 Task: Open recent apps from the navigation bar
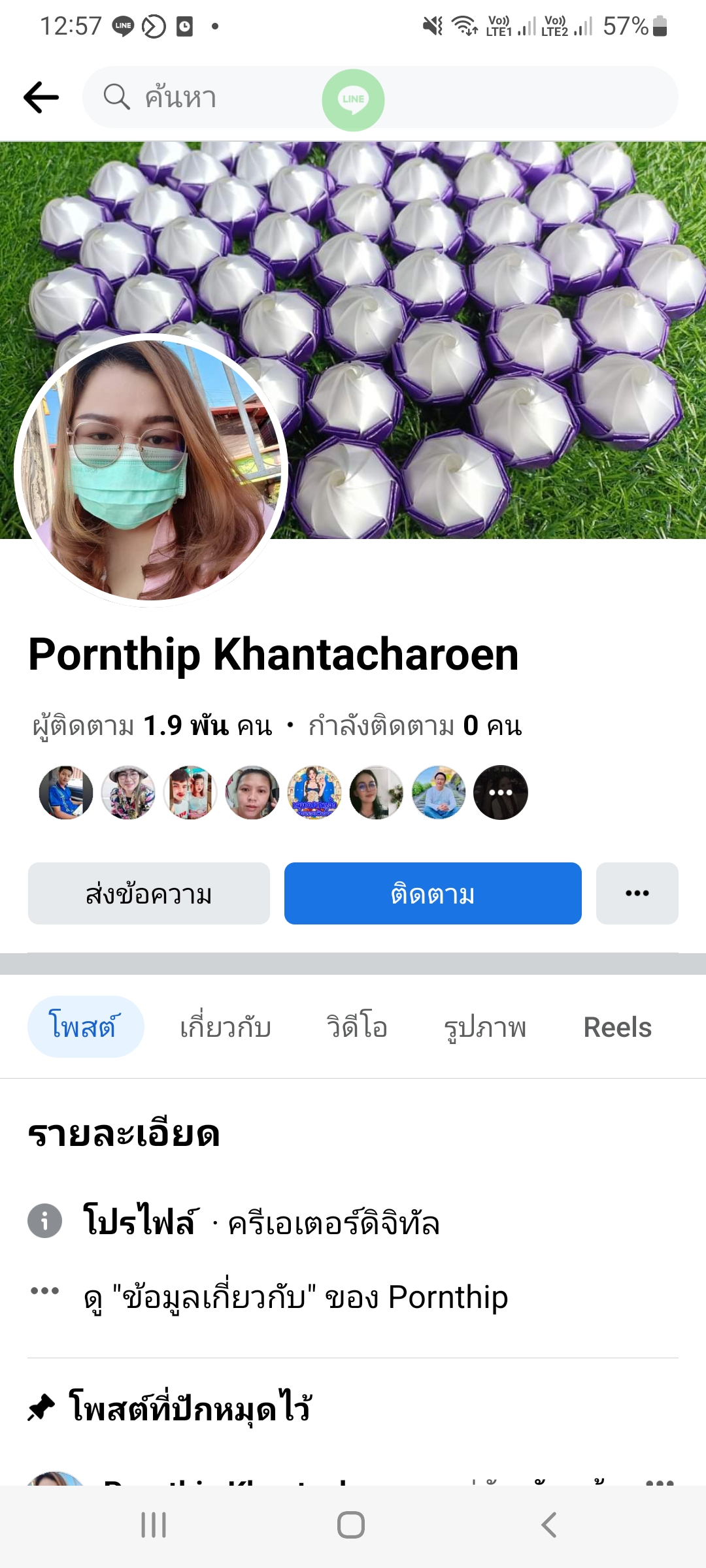(x=154, y=1525)
